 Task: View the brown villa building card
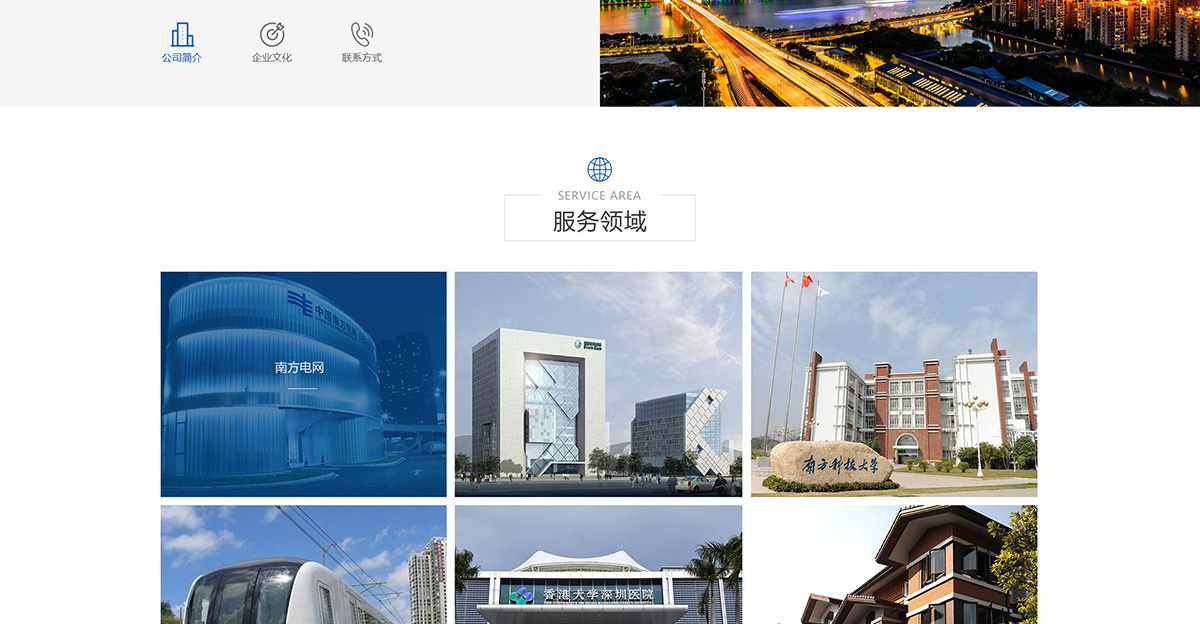click(894, 565)
